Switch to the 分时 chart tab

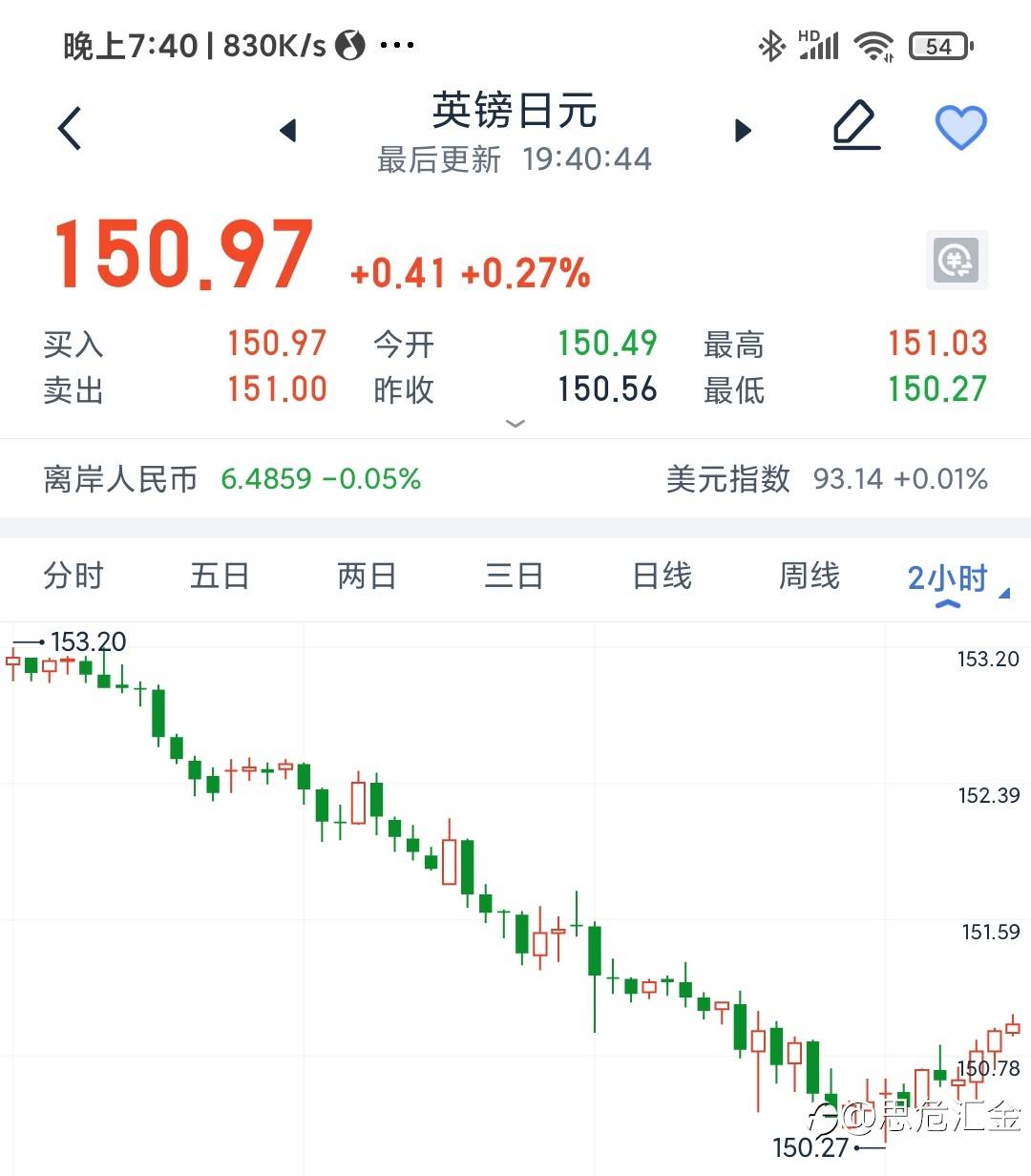pos(74,577)
